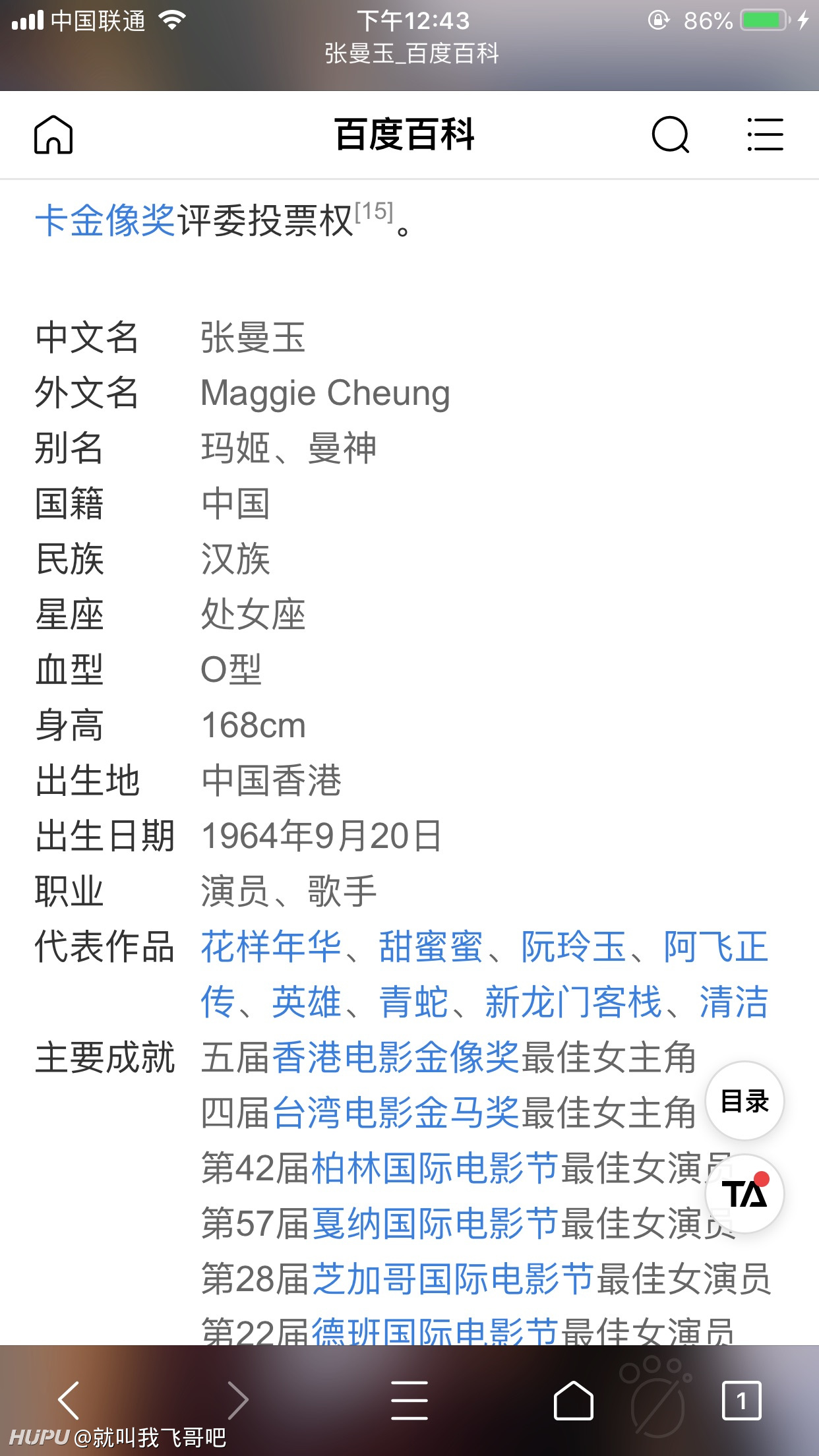Open the search magnifier icon

pos(670,135)
